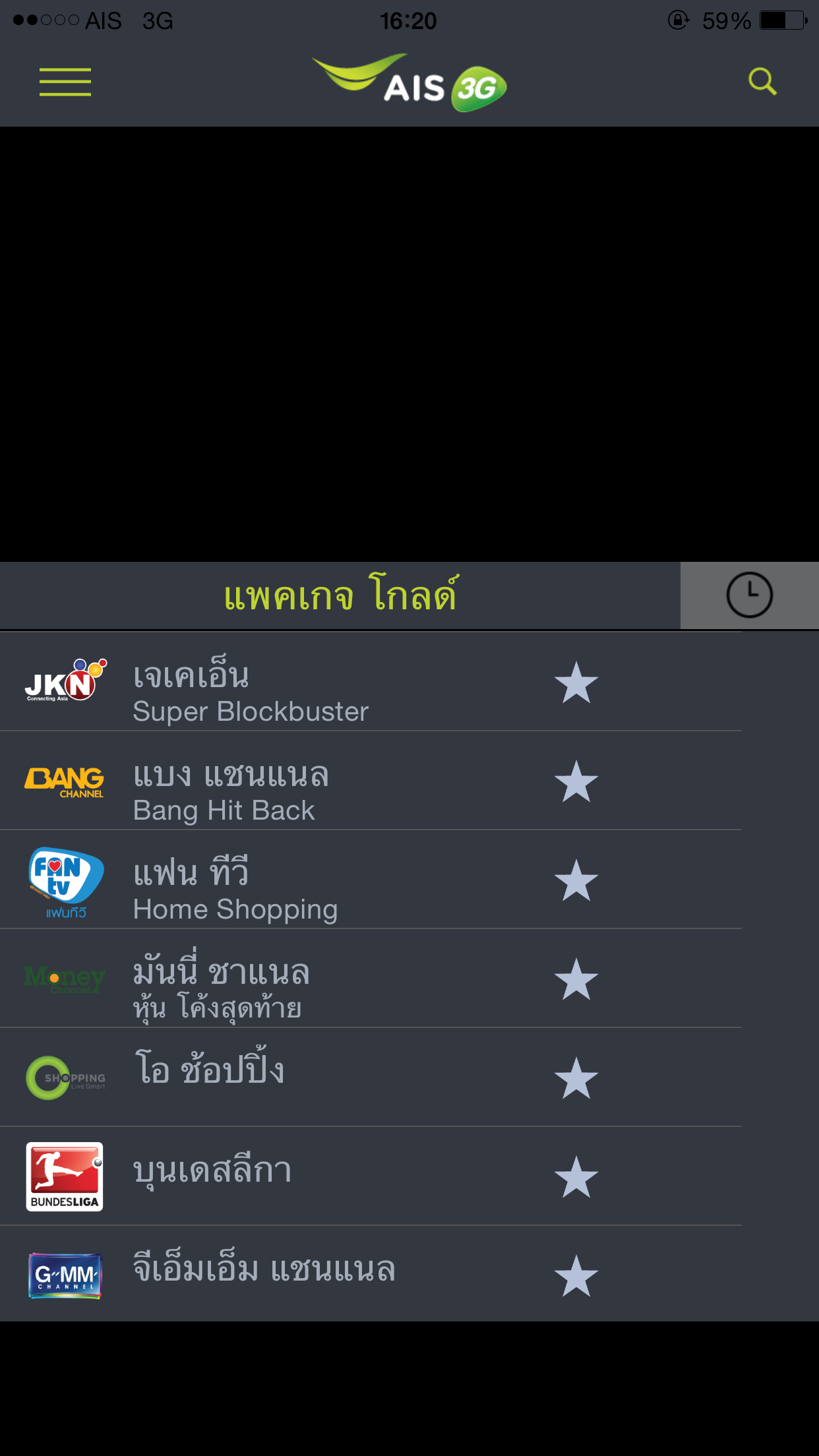Tap the black video player area
819x1456 pixels.
pos(409,344)
